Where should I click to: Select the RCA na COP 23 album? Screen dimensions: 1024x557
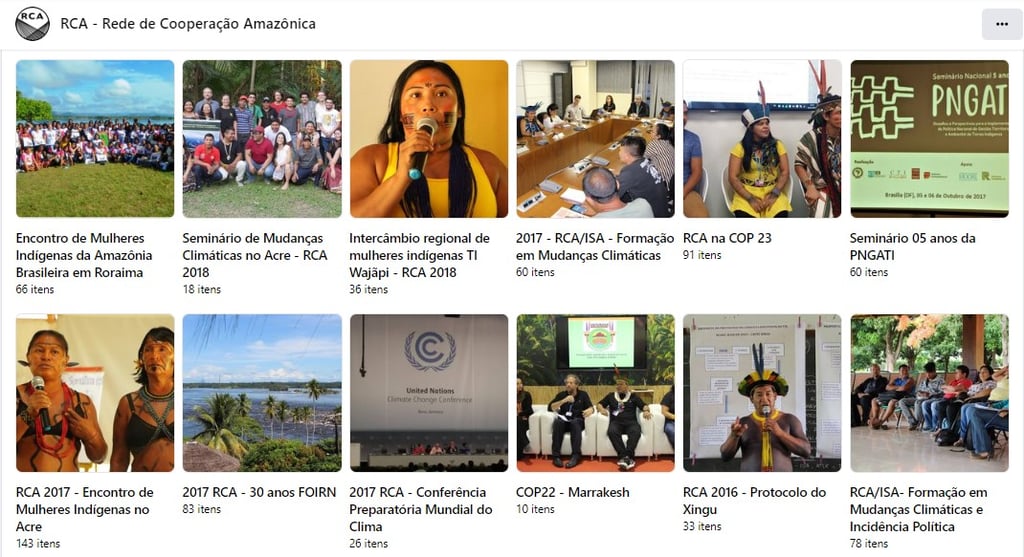[762, 139]
